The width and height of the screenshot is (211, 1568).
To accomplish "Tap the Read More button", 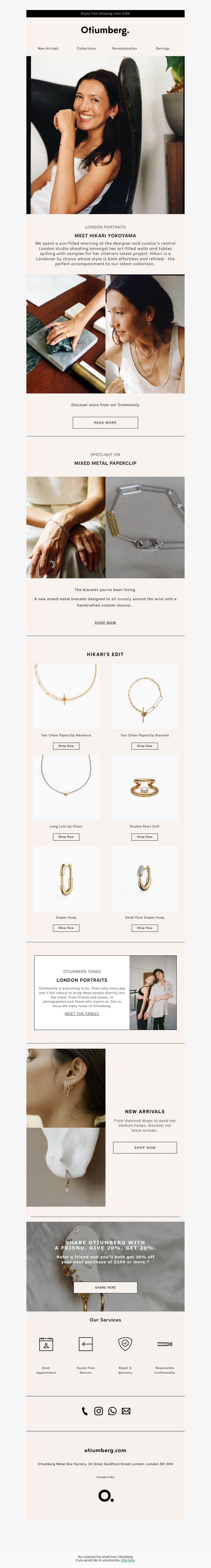I will pyautogui.click(x=105, y=422).
